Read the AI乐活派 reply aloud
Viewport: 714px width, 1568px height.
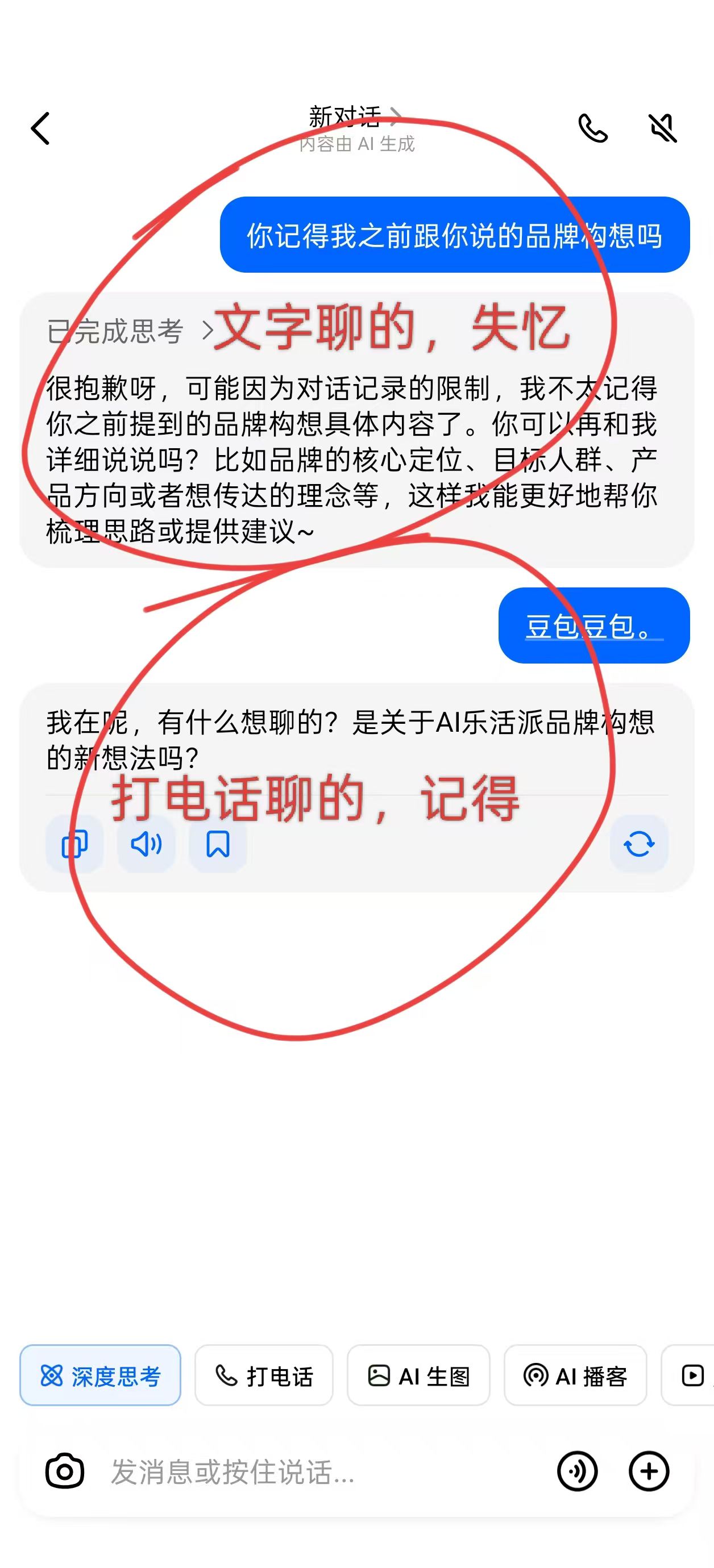coord(146,844)
